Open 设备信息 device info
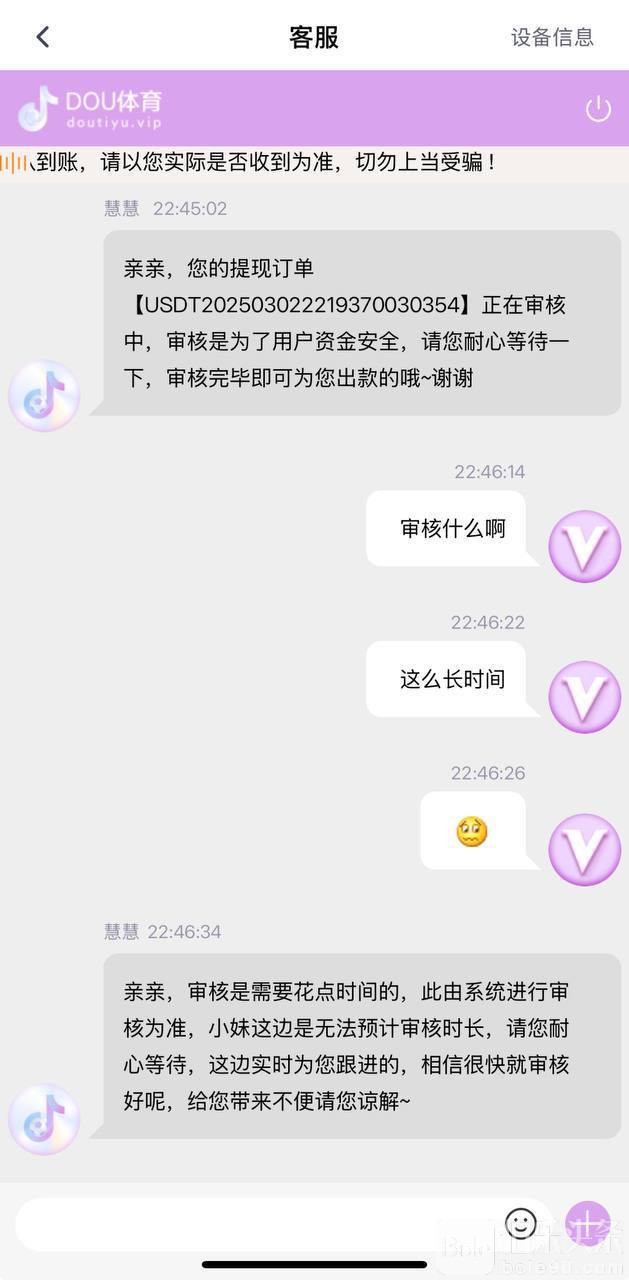 552,37
